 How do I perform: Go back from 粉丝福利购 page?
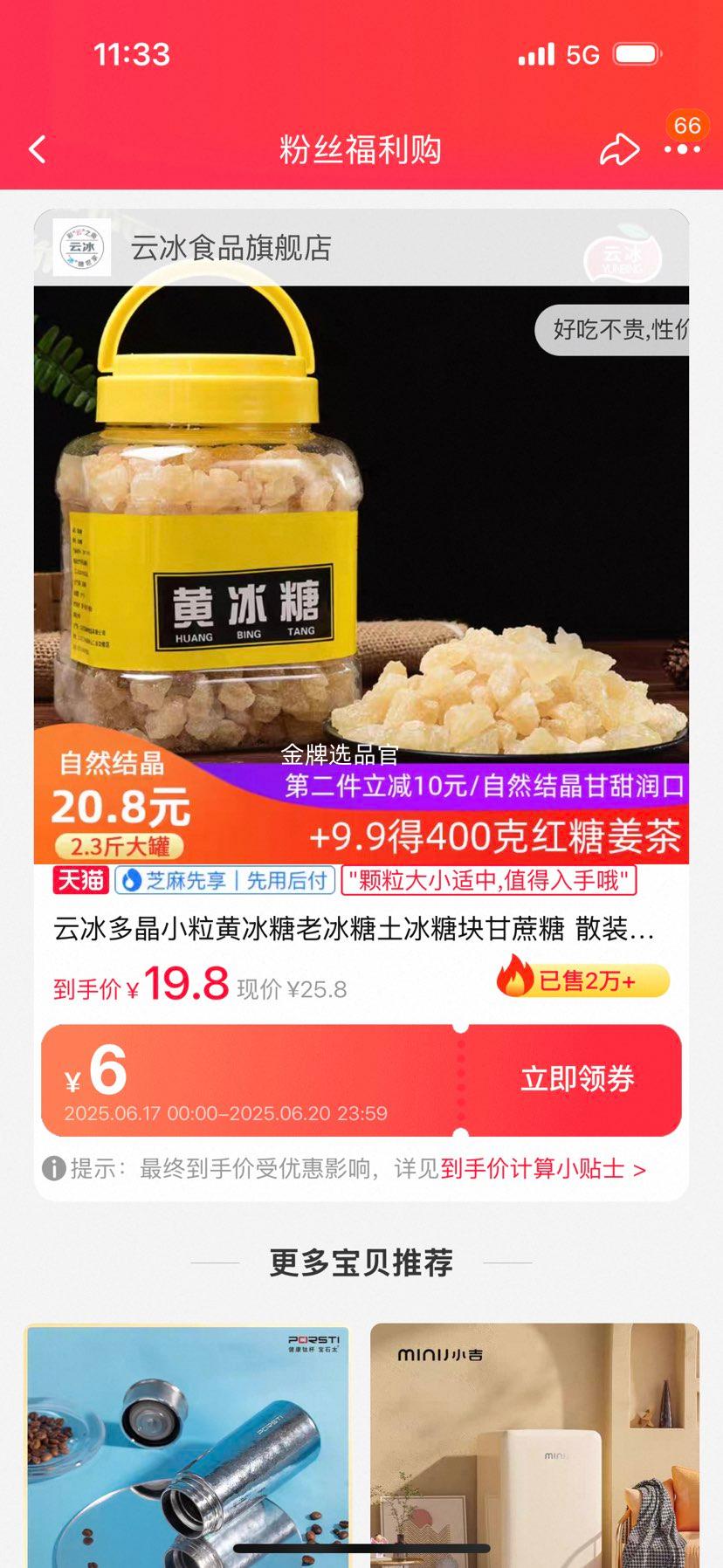pyautogui.click(x=38, y=150)
